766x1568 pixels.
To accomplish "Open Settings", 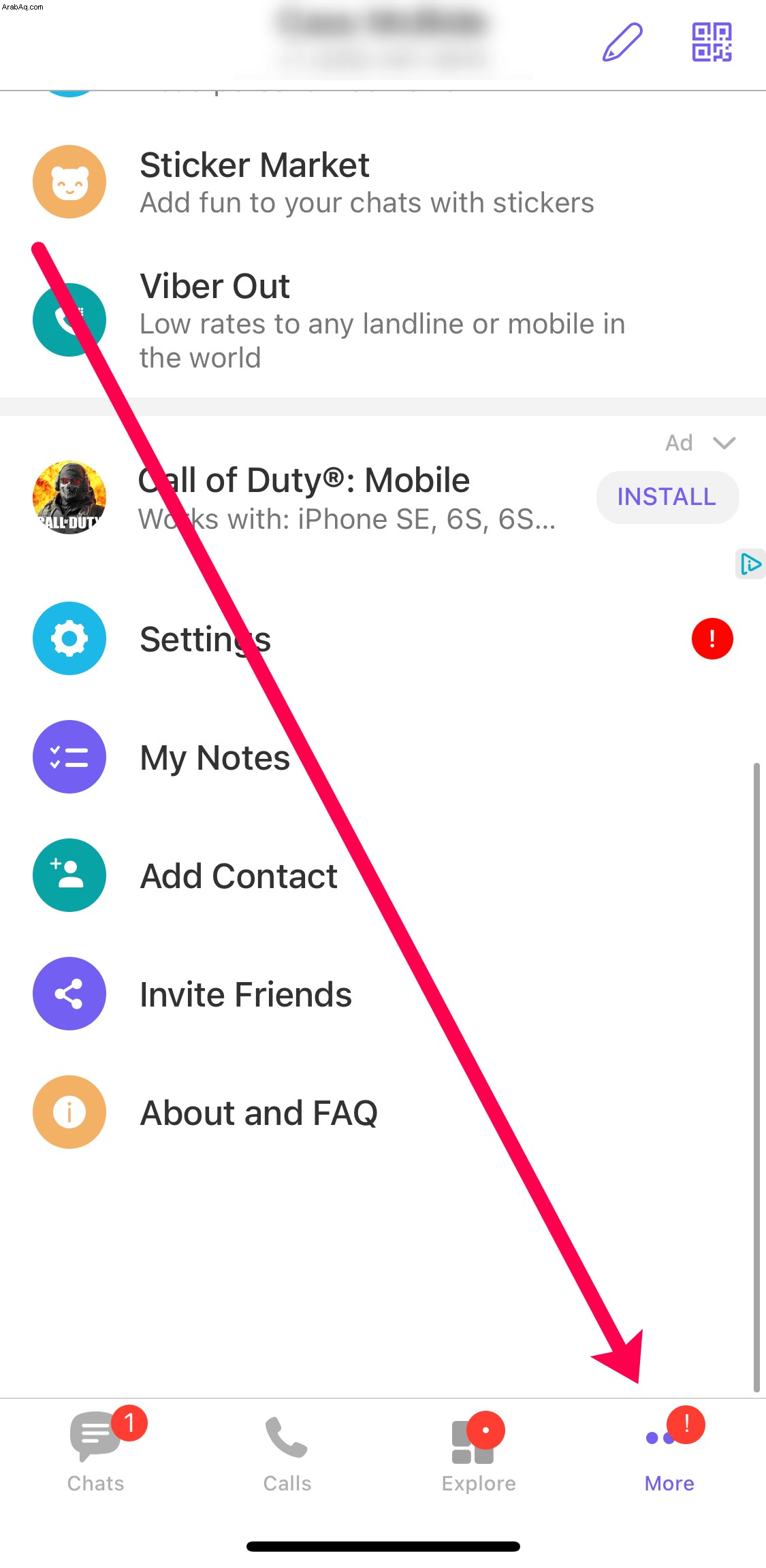I will tap(204, 639).
